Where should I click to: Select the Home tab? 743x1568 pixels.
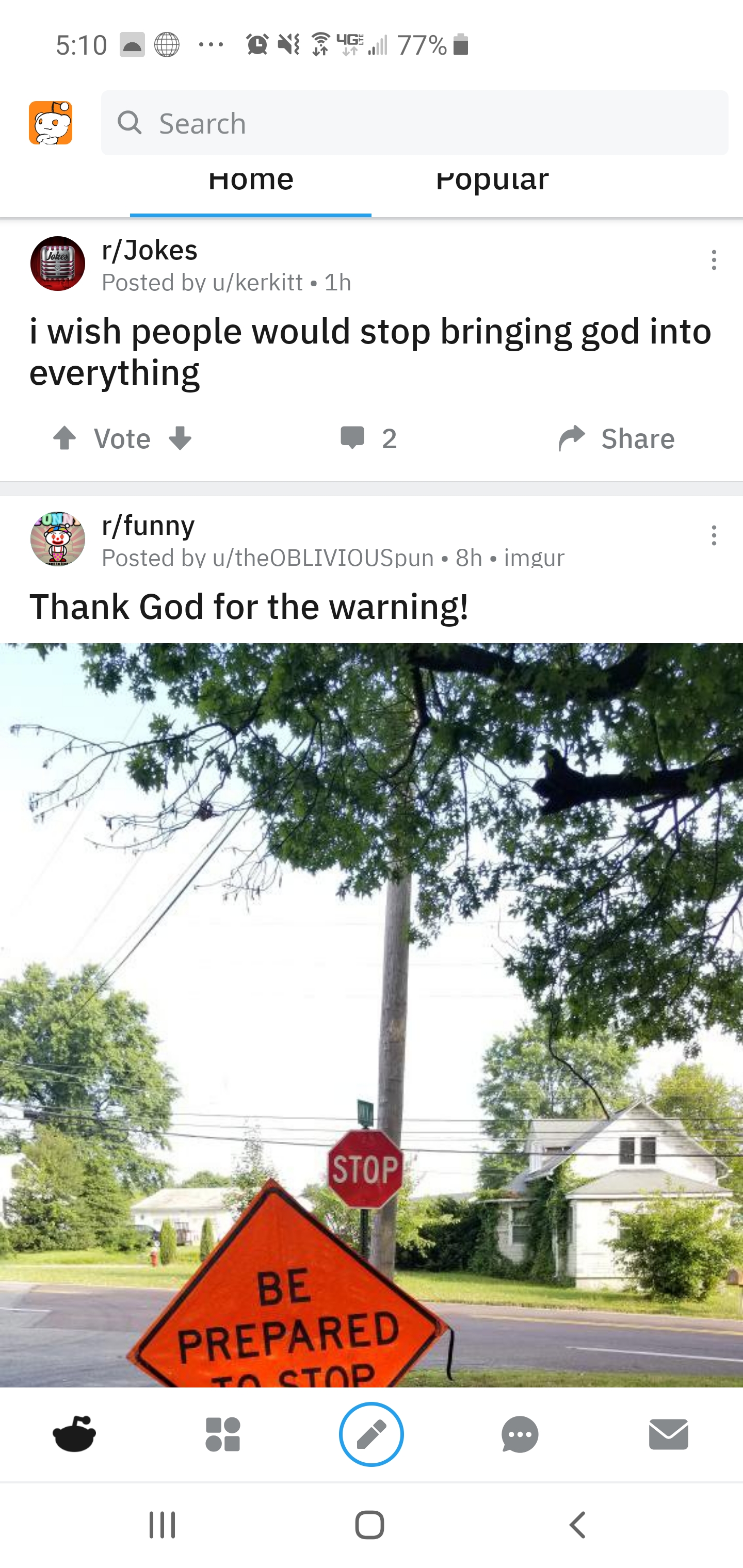click(250, 179)
